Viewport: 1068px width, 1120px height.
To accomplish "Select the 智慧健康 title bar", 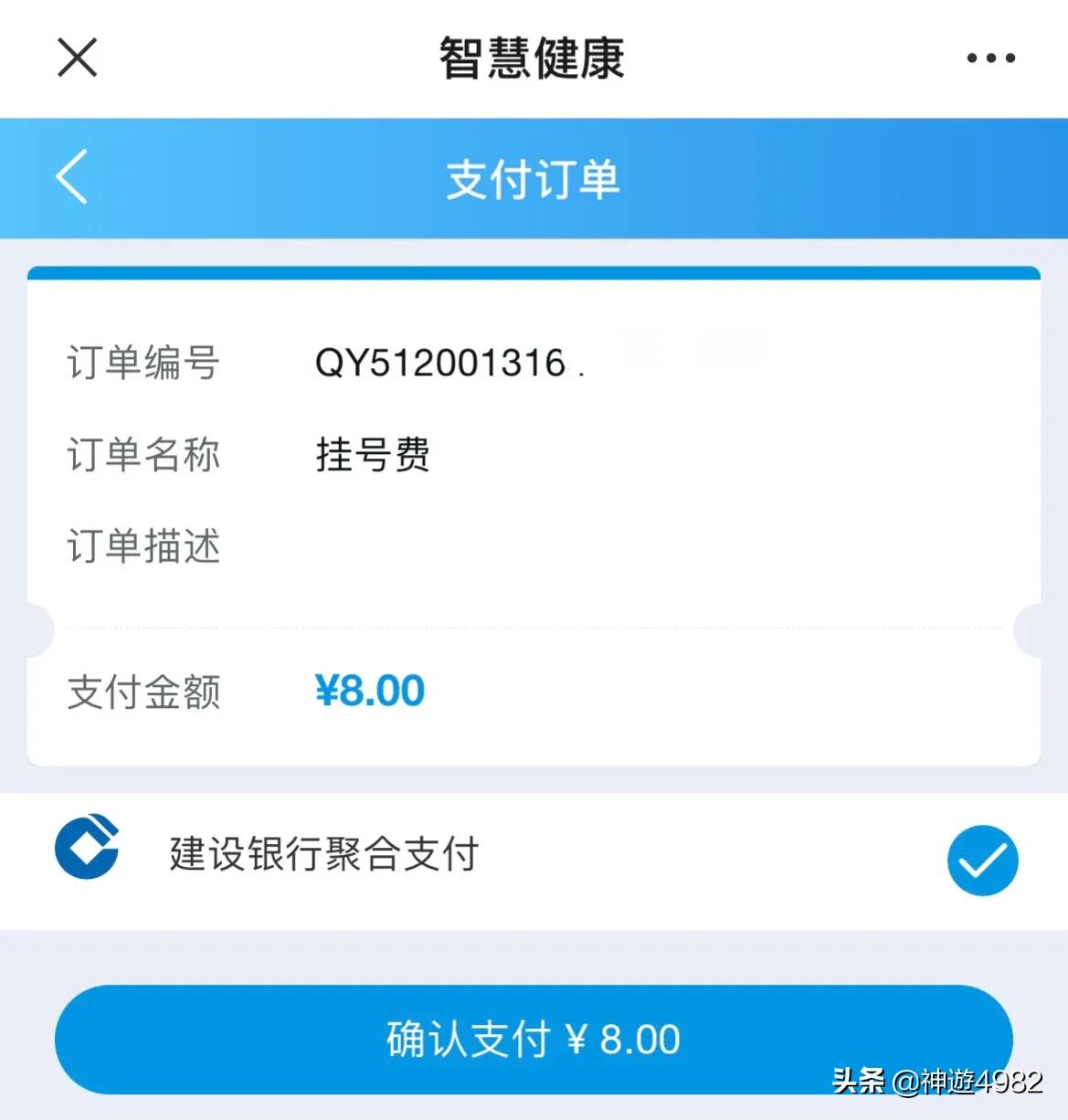I will tap(533, 58).
